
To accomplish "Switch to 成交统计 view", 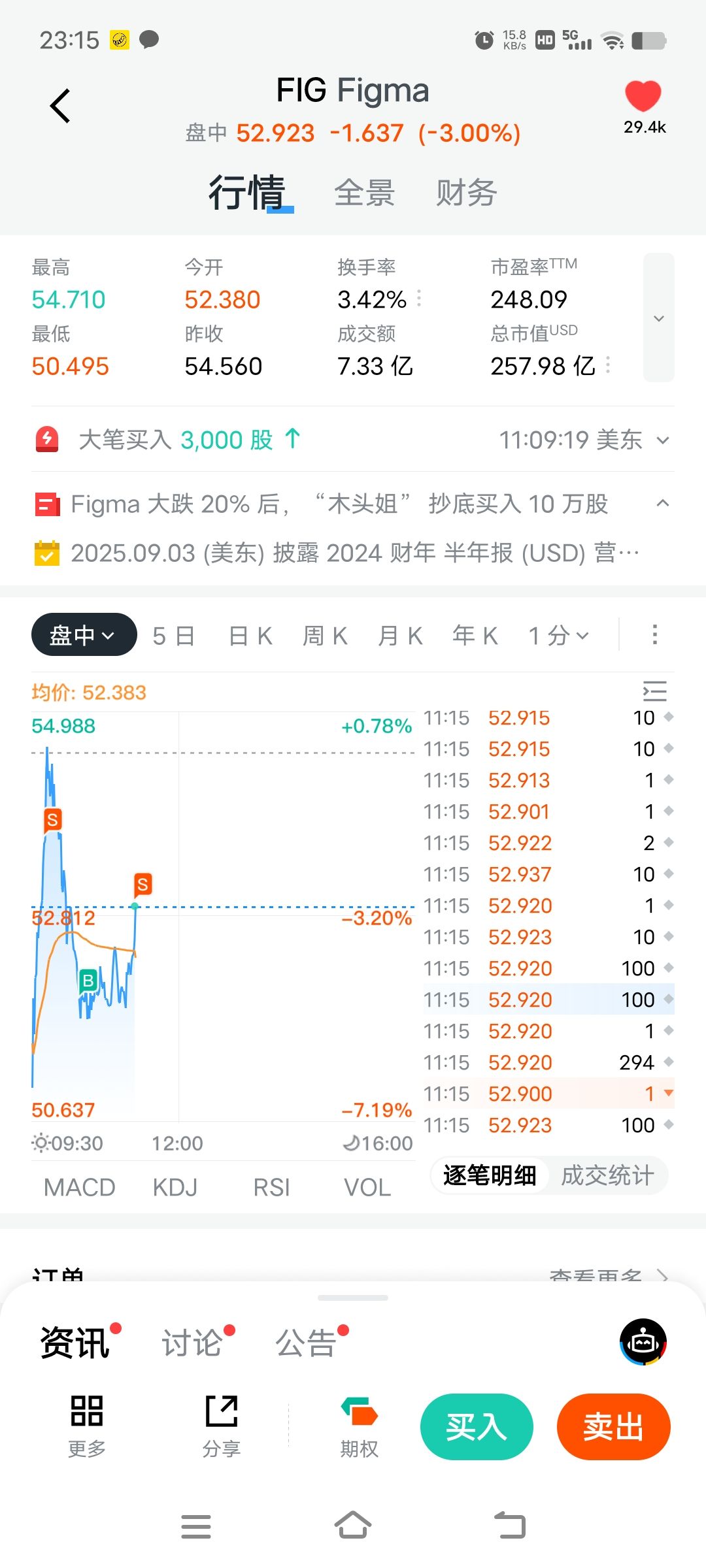I will 607,1175.
